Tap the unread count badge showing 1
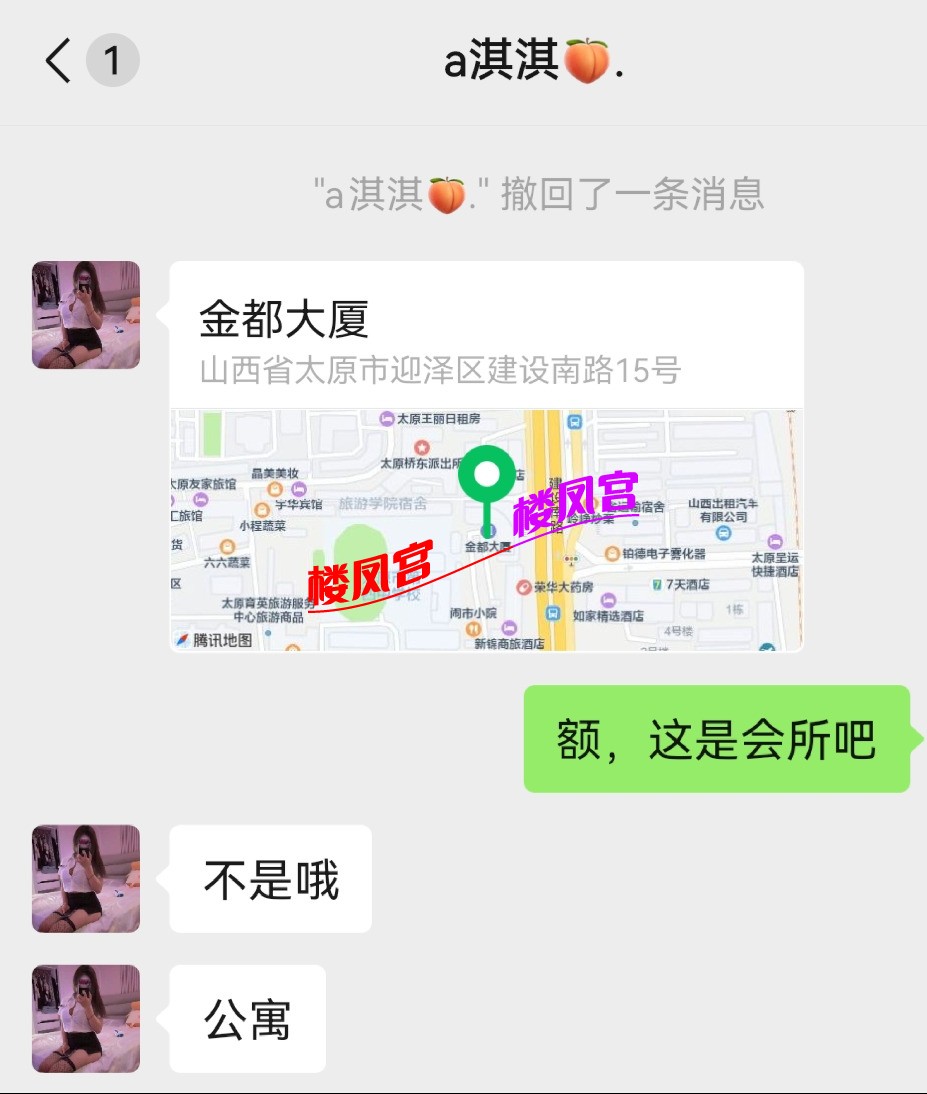 [112, 62]
